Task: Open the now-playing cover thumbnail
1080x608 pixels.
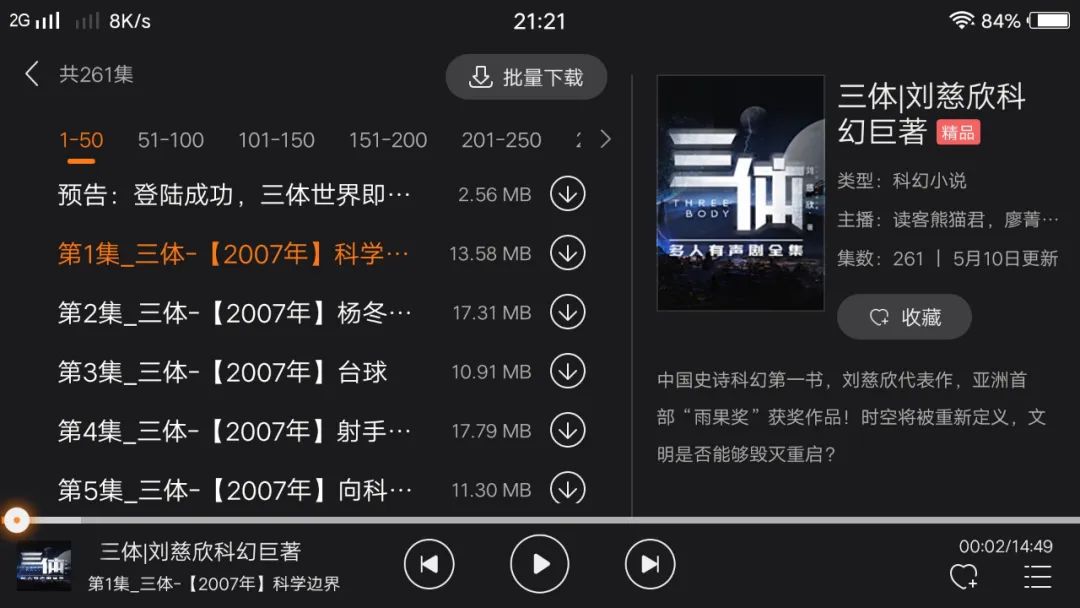Action: pyautogui.click(x=44, y=566)
